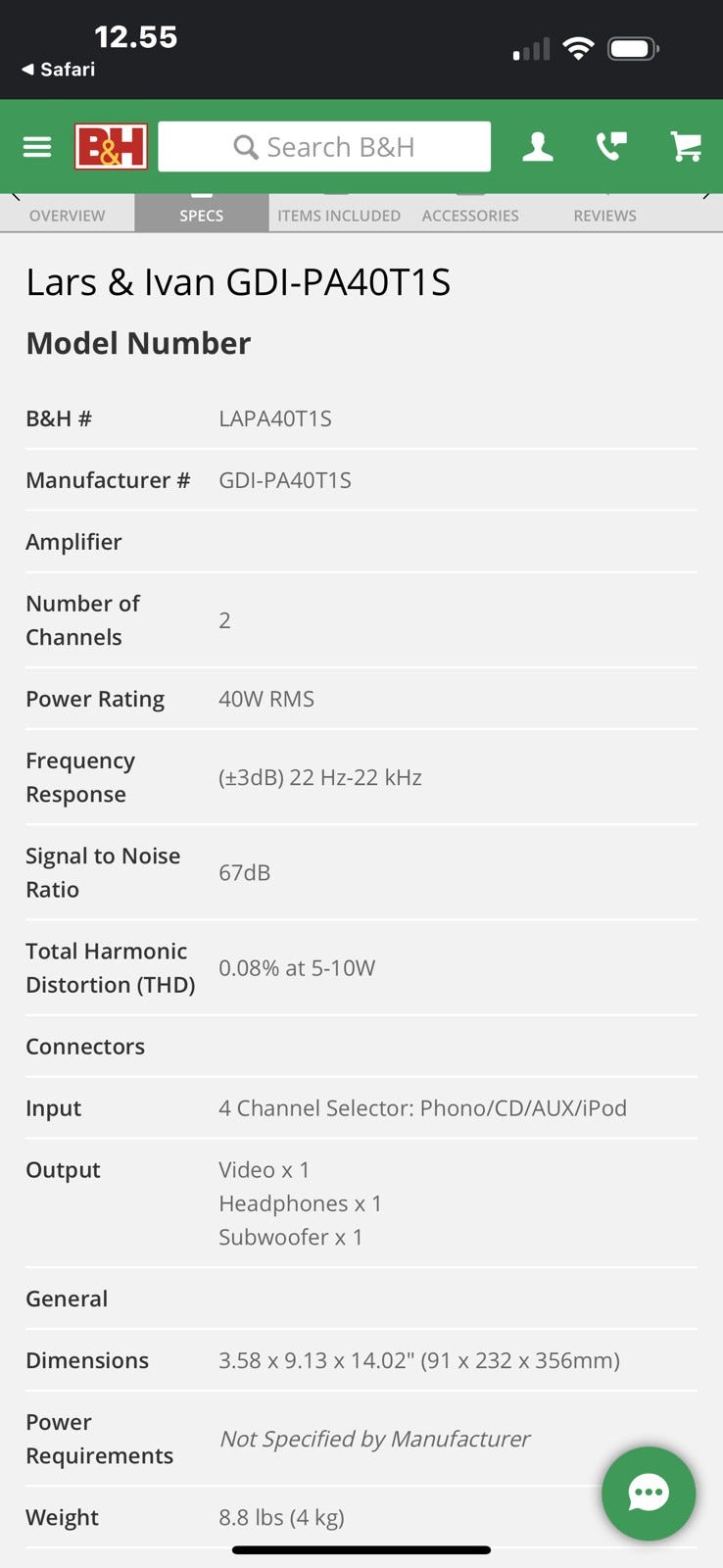Open the account profile icon
Viewport: 723px width, 1568px height.
coord(537,147)
